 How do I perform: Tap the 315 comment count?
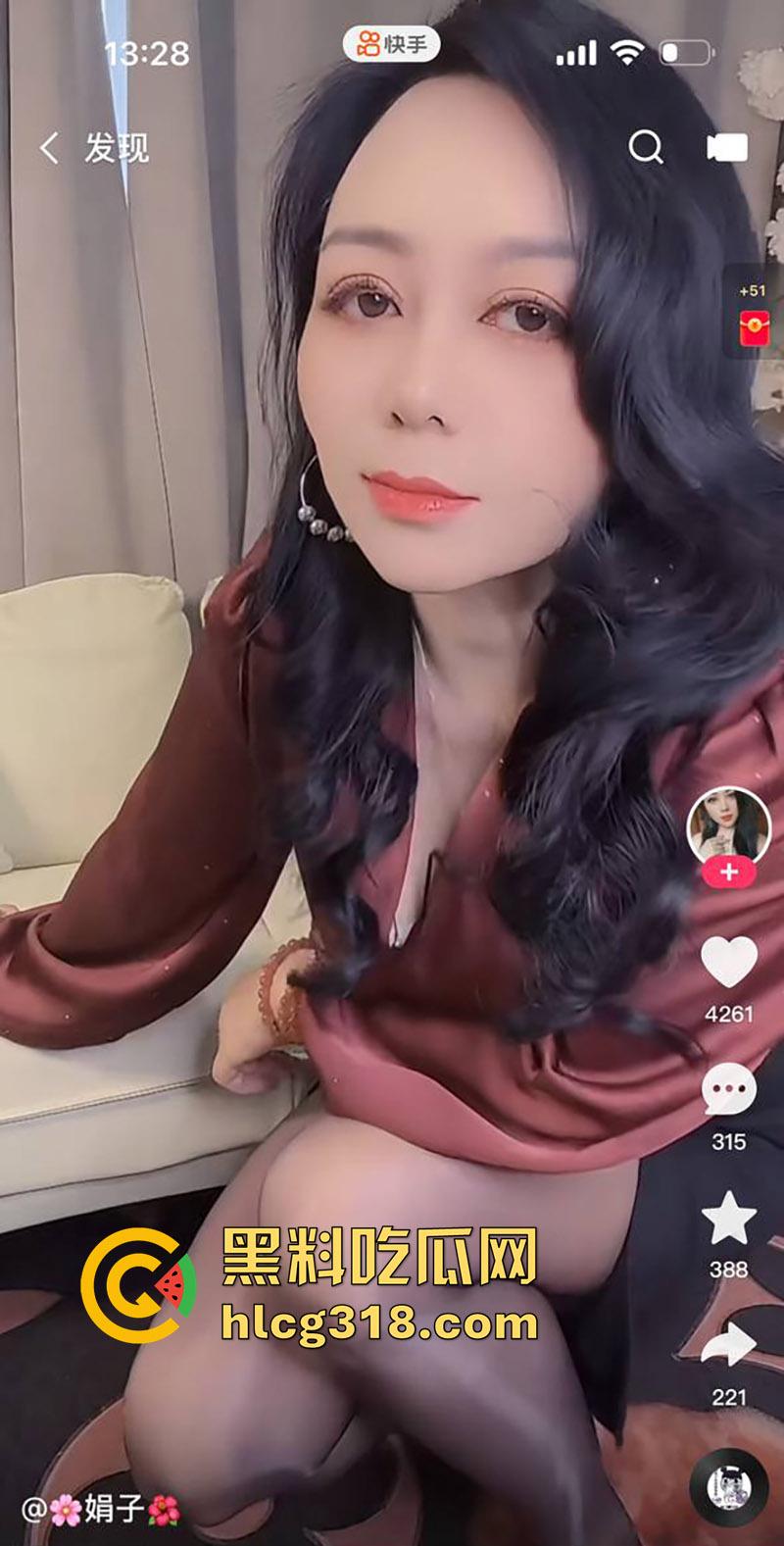click(727, 1141)
